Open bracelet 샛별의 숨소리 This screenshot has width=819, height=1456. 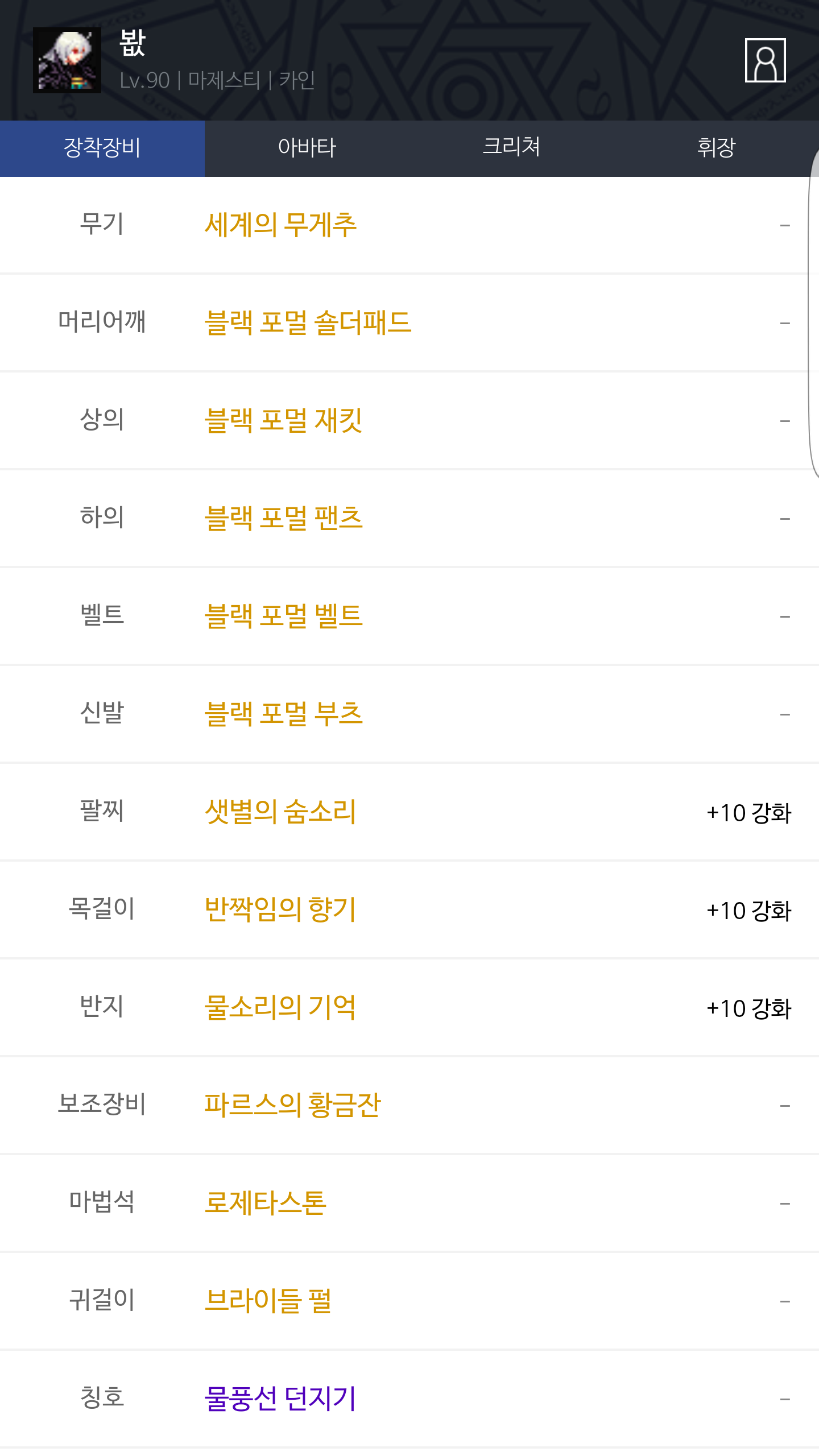click(280, 812)
